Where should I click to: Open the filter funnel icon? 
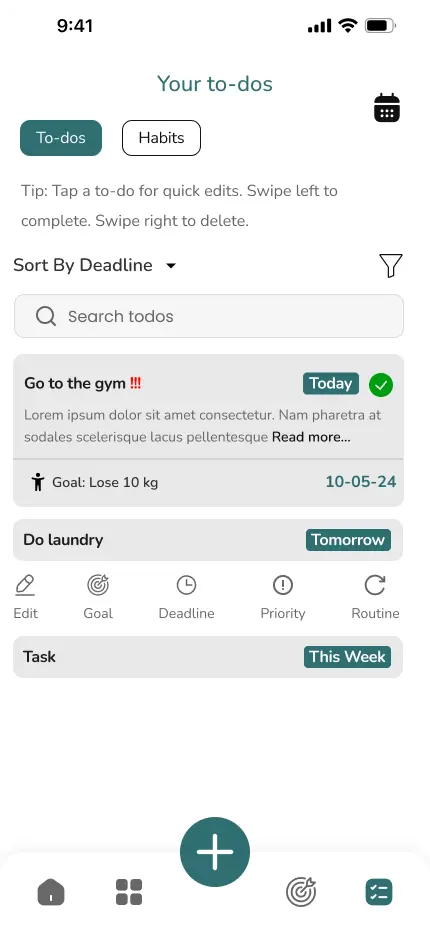point(391,266)
